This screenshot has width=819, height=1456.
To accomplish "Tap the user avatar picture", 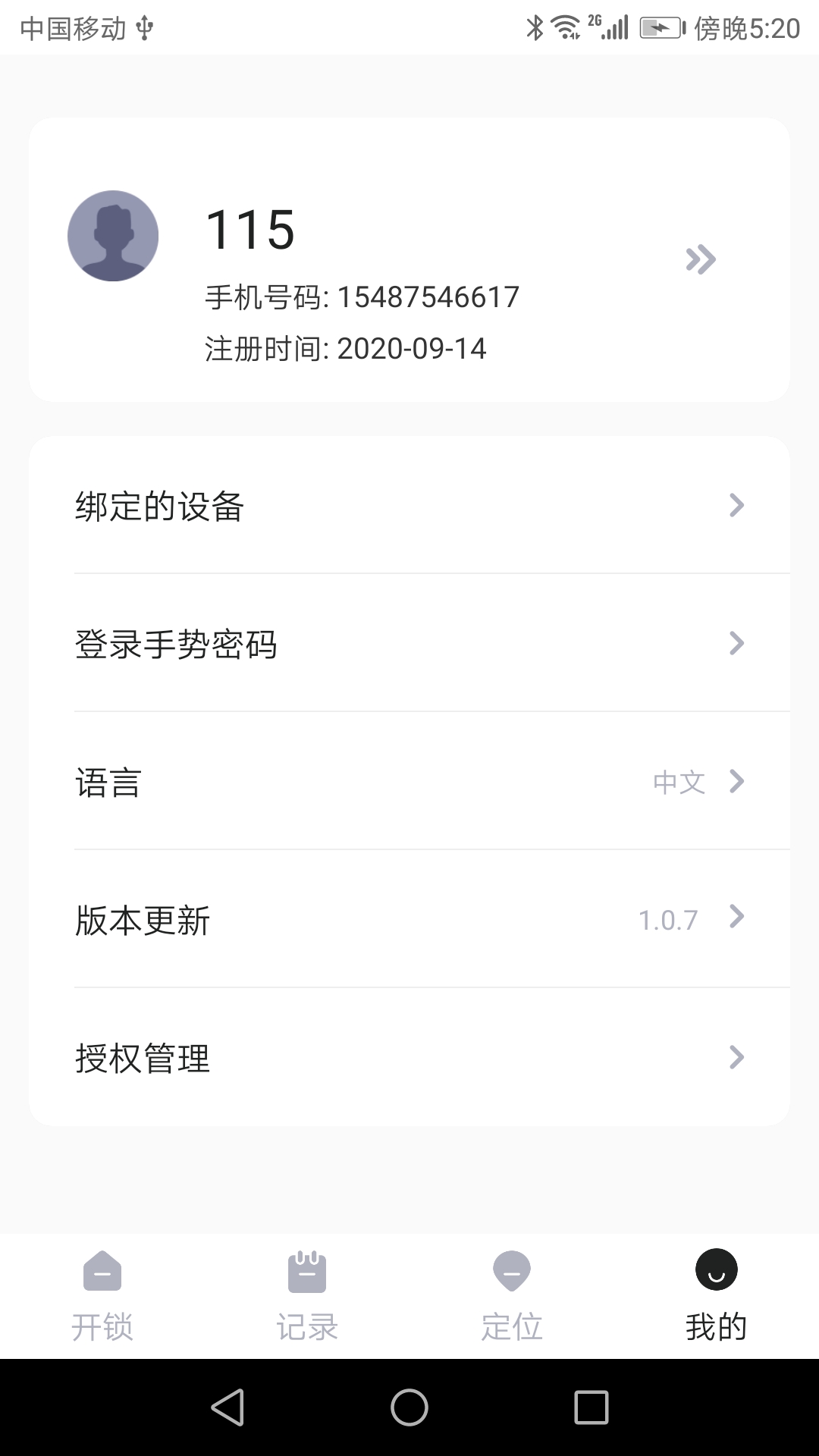I will click(x=113, y=236).
